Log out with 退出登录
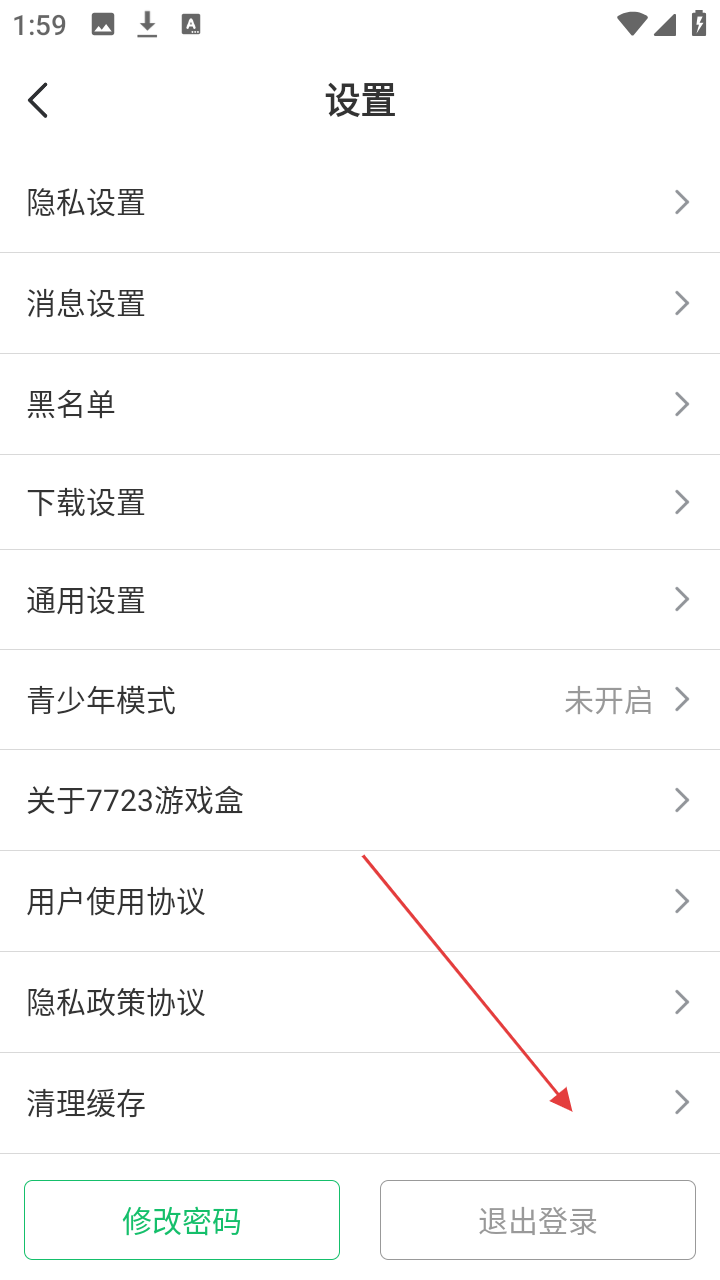 pos(538,1220)
